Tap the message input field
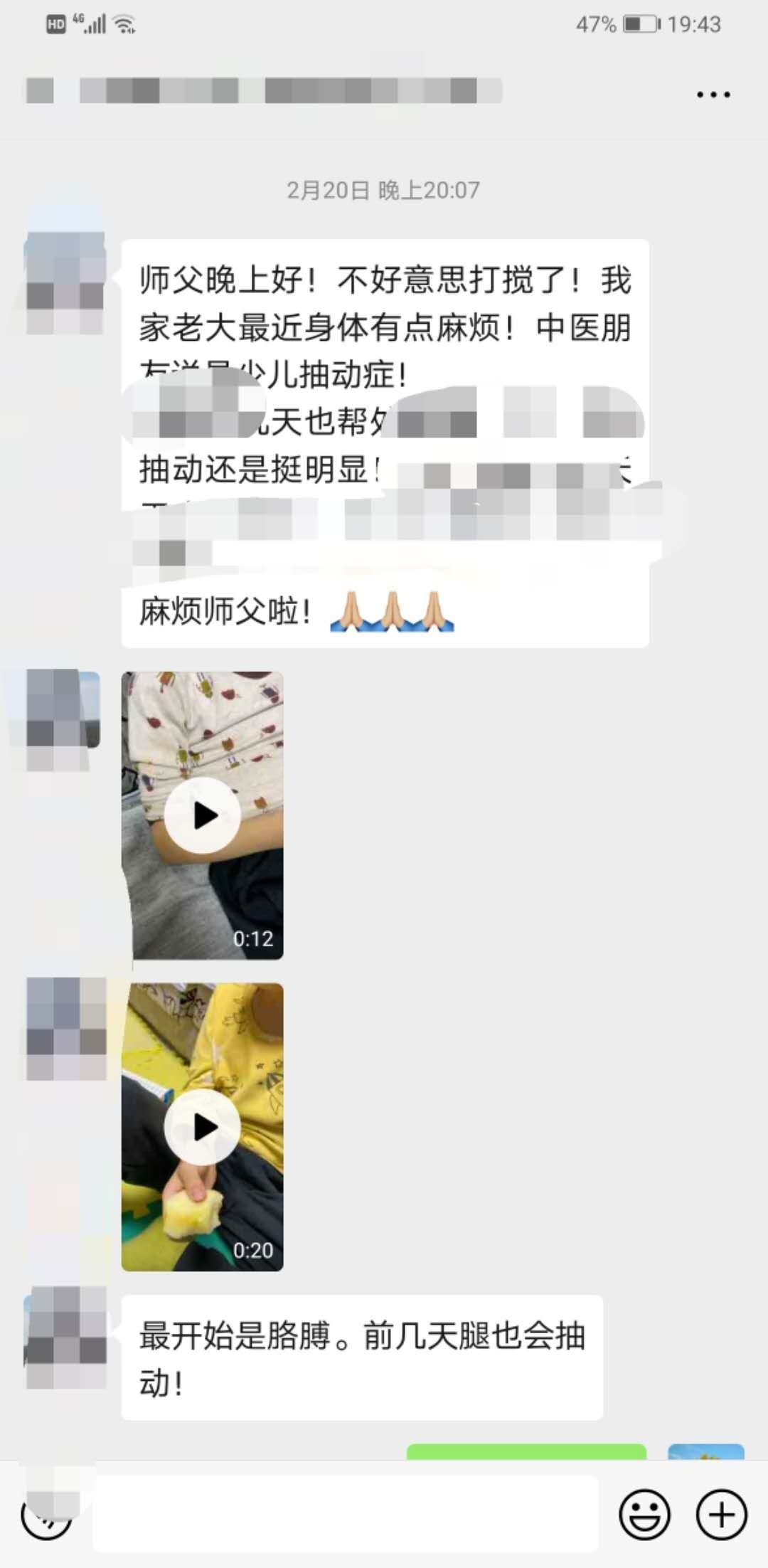The height and width of the screenshot is (1568, 768). 345,1515
